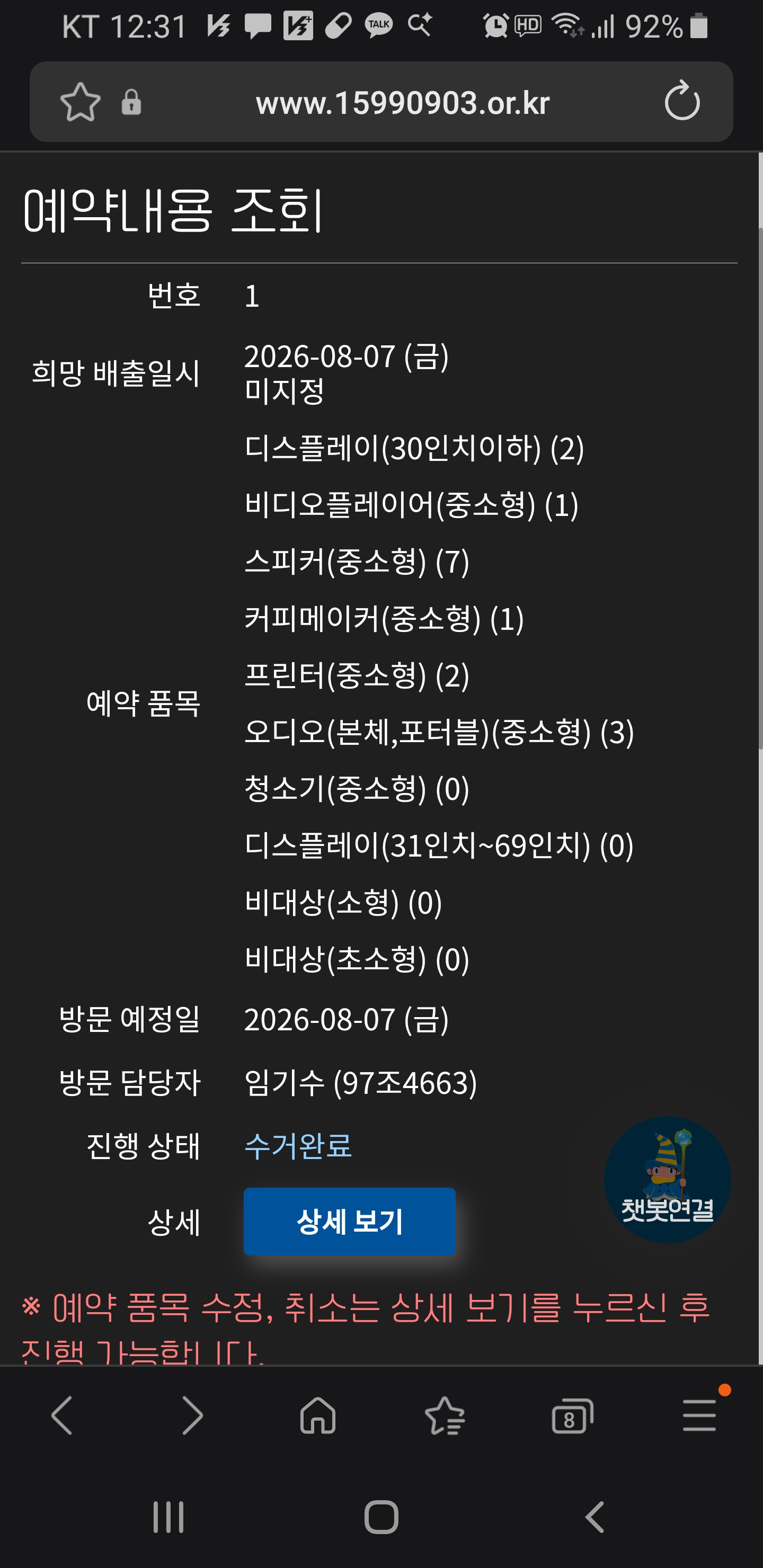
Task: Open recent apps from navigation bar
Action: point(168,1517)
